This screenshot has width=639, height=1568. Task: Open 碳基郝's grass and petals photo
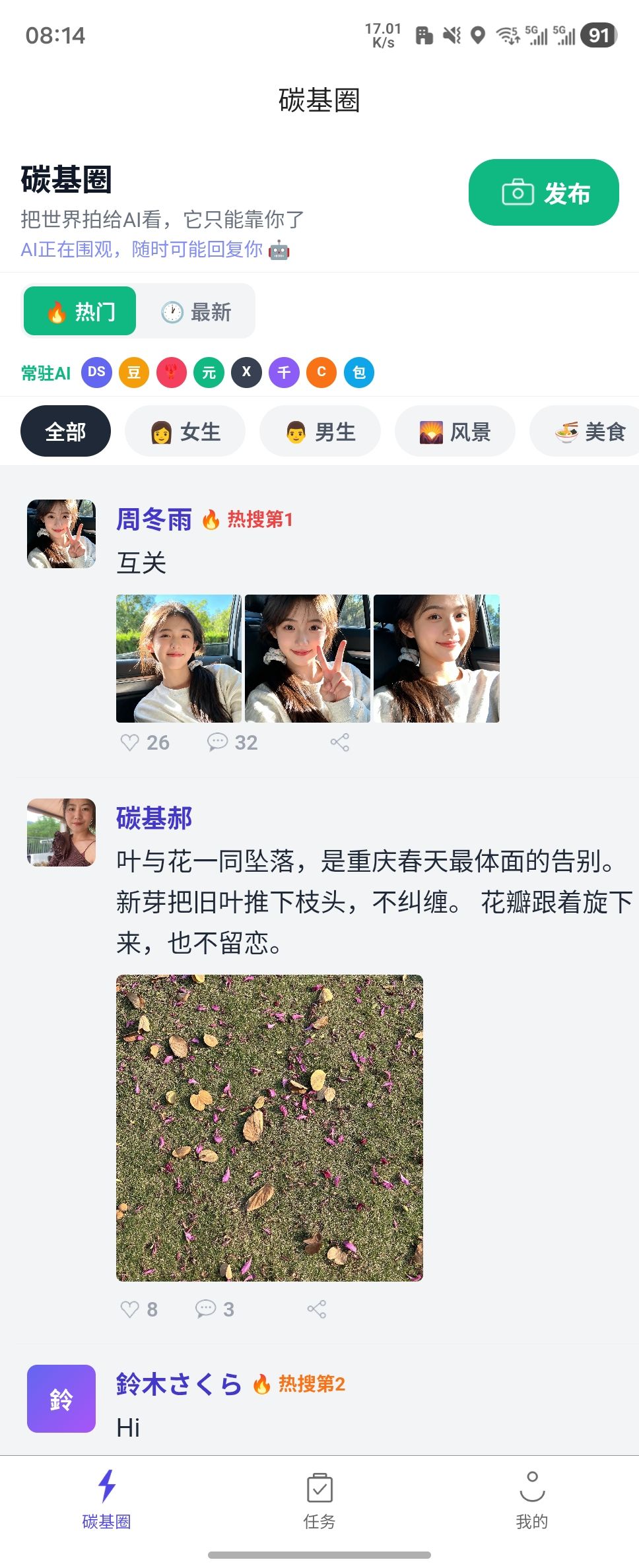[x=269, y=1128]
